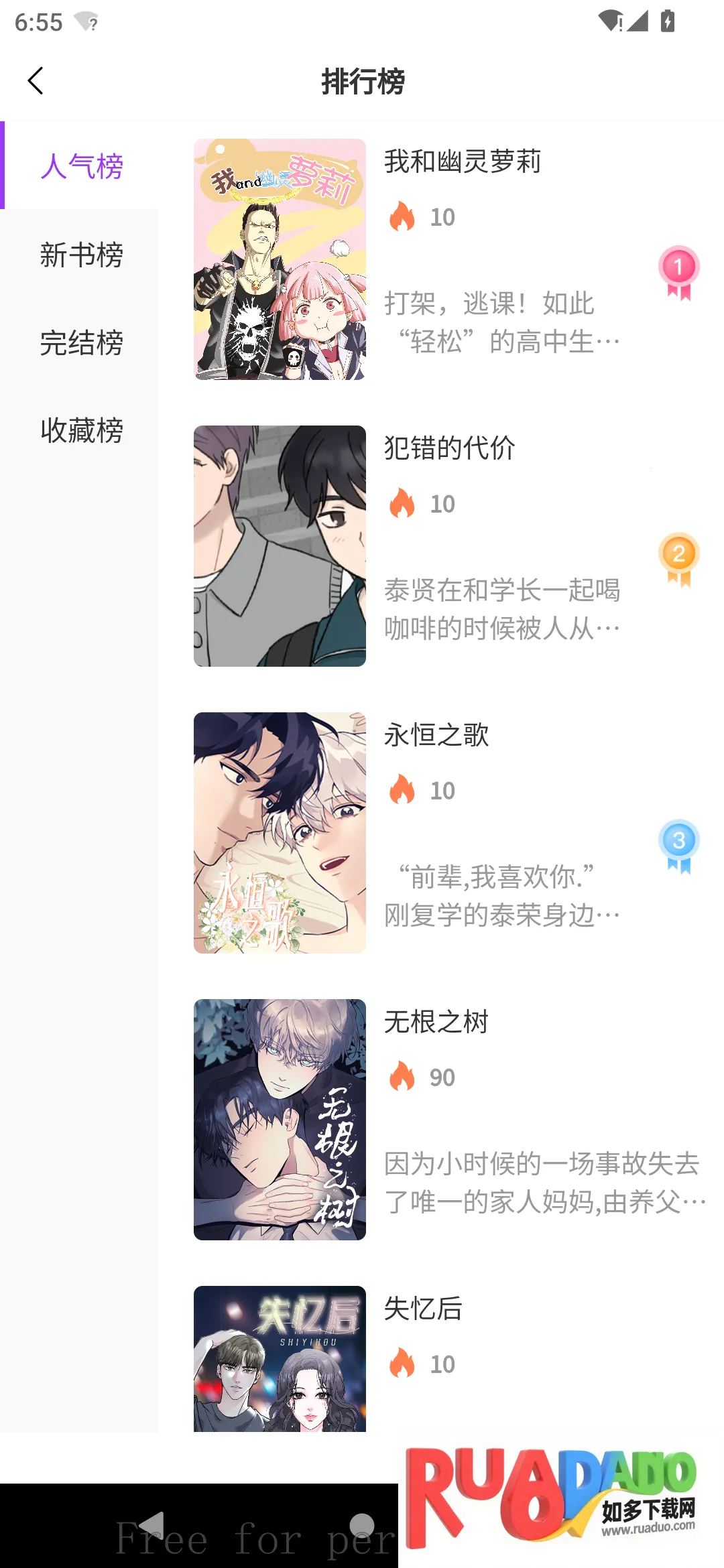Image resolution: width=724 pixels, height=1568 pixels.
Task: Select the 人气榜 ranking tab
Action: [x=81, y=166]
